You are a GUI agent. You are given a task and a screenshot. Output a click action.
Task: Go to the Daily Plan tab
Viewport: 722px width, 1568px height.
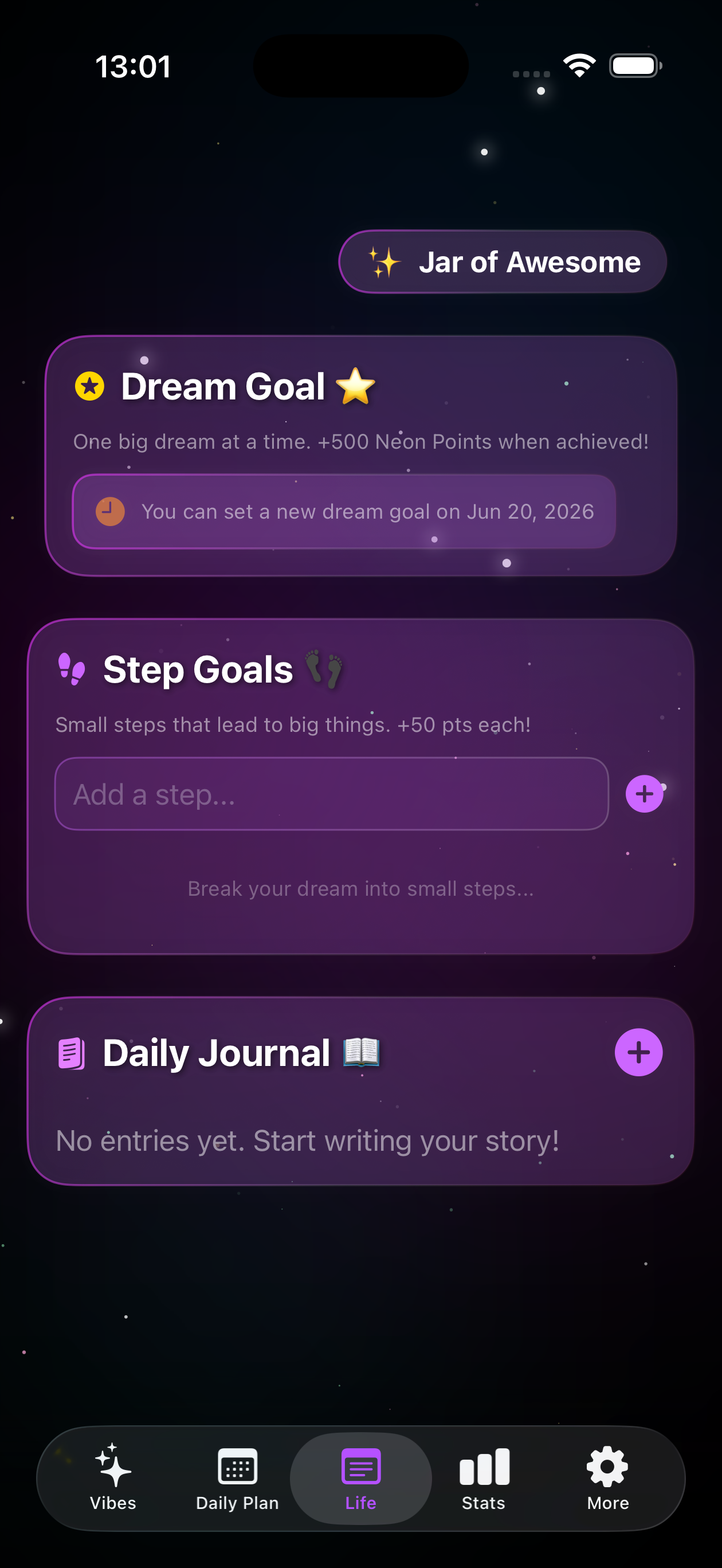pos(237,1478)
